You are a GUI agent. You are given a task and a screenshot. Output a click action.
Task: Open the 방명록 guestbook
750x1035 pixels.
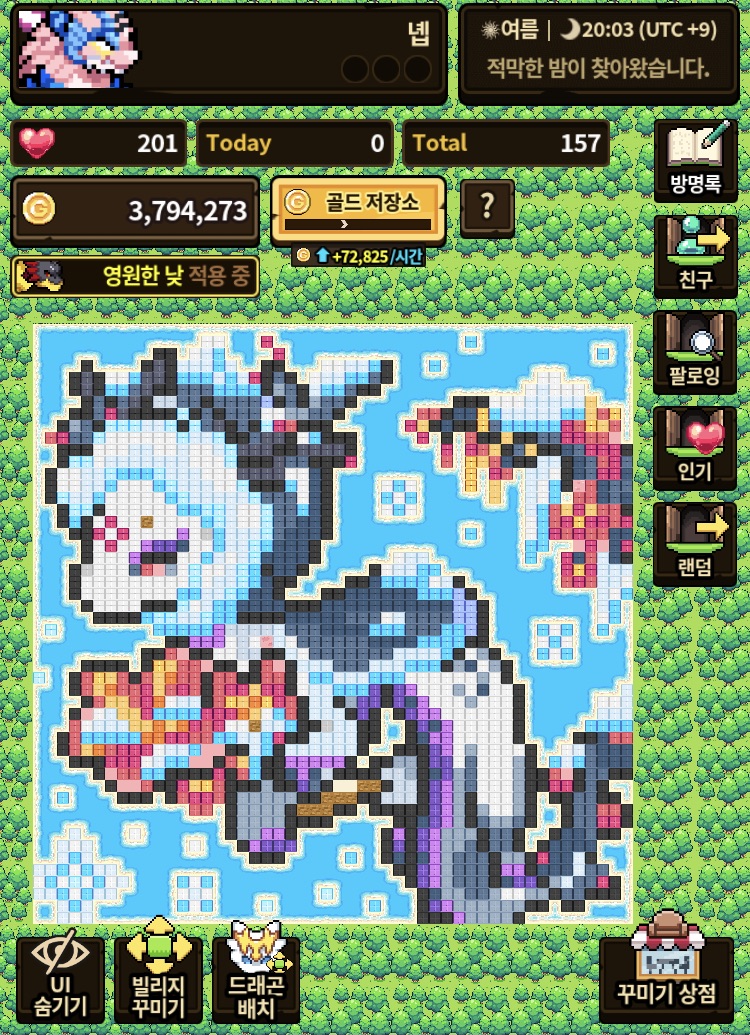pyautogui.click(x=694, y=160)
